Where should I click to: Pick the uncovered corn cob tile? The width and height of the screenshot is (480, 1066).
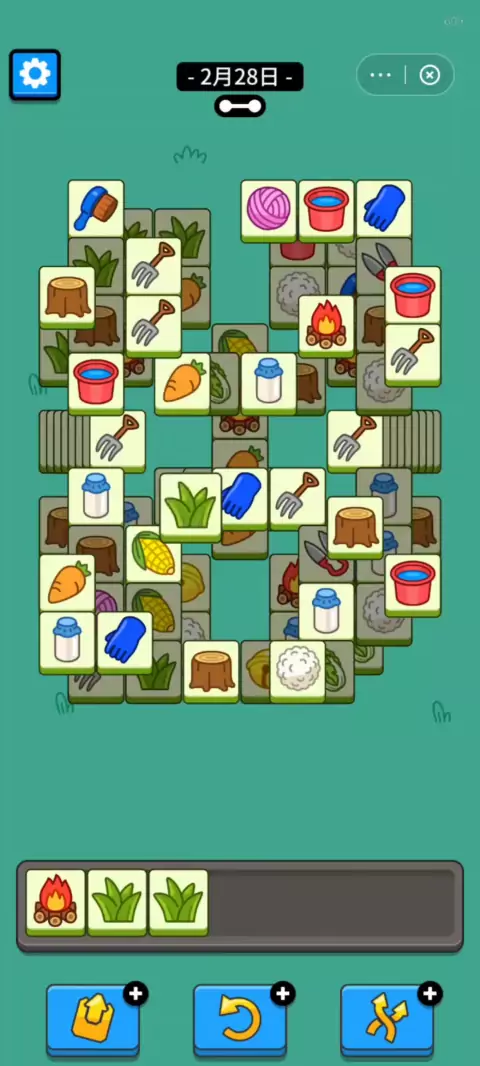tap(154, 555)
